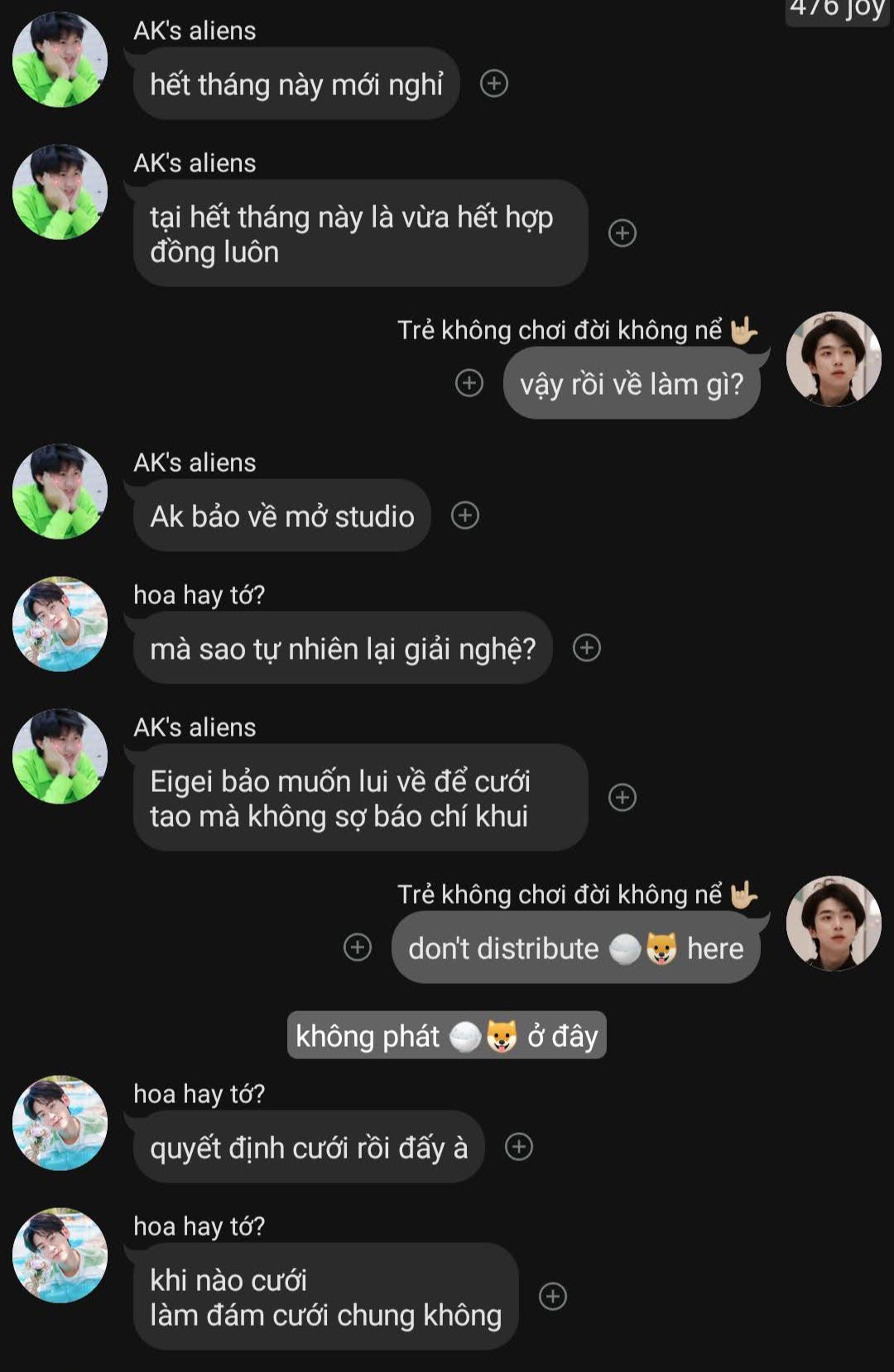
Task: Open AK's aliens avatar beside "Ak bảo về mở studio"
Action: [60, 492]
